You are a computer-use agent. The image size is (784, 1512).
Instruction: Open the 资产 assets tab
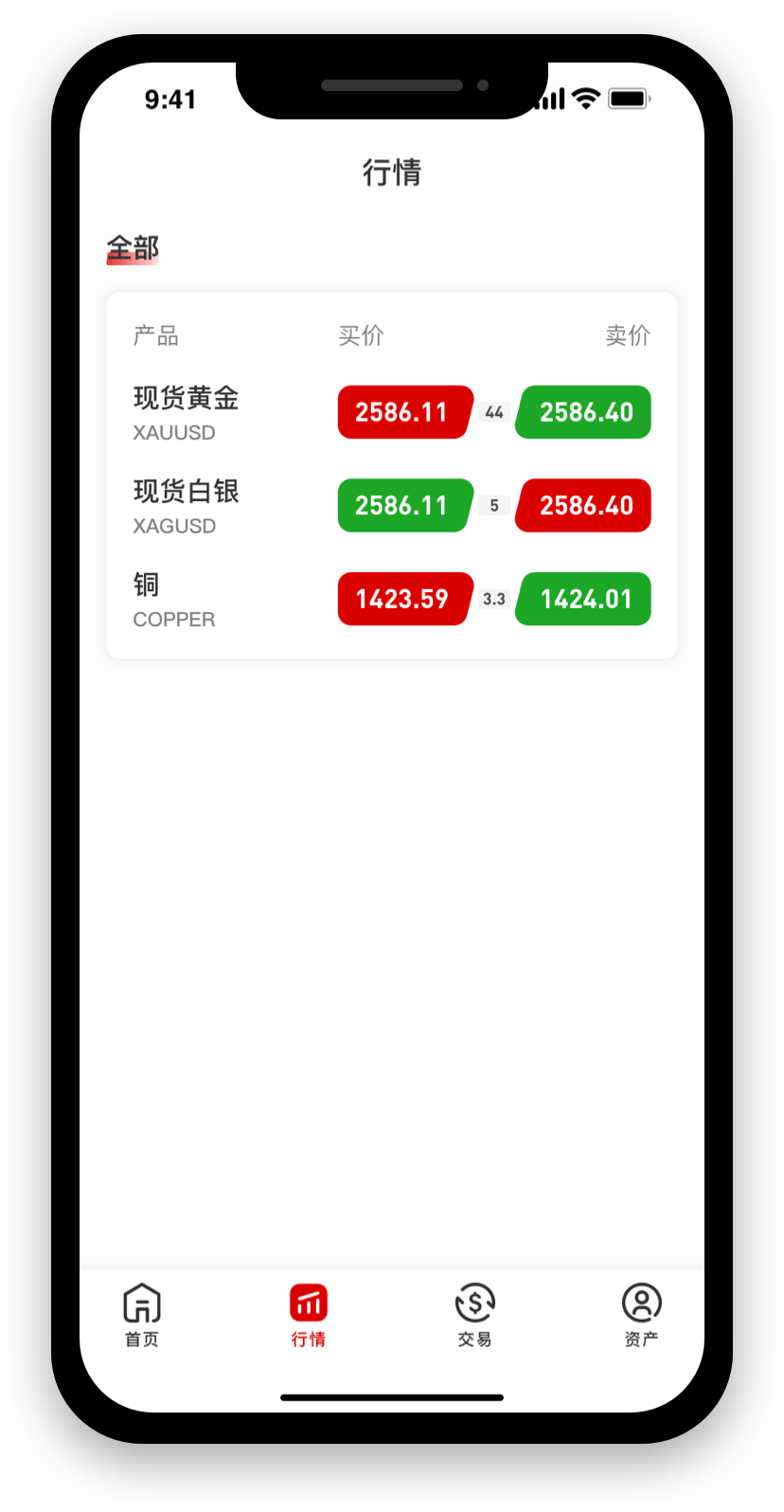pyautogui.click(x=642, y=1315)
